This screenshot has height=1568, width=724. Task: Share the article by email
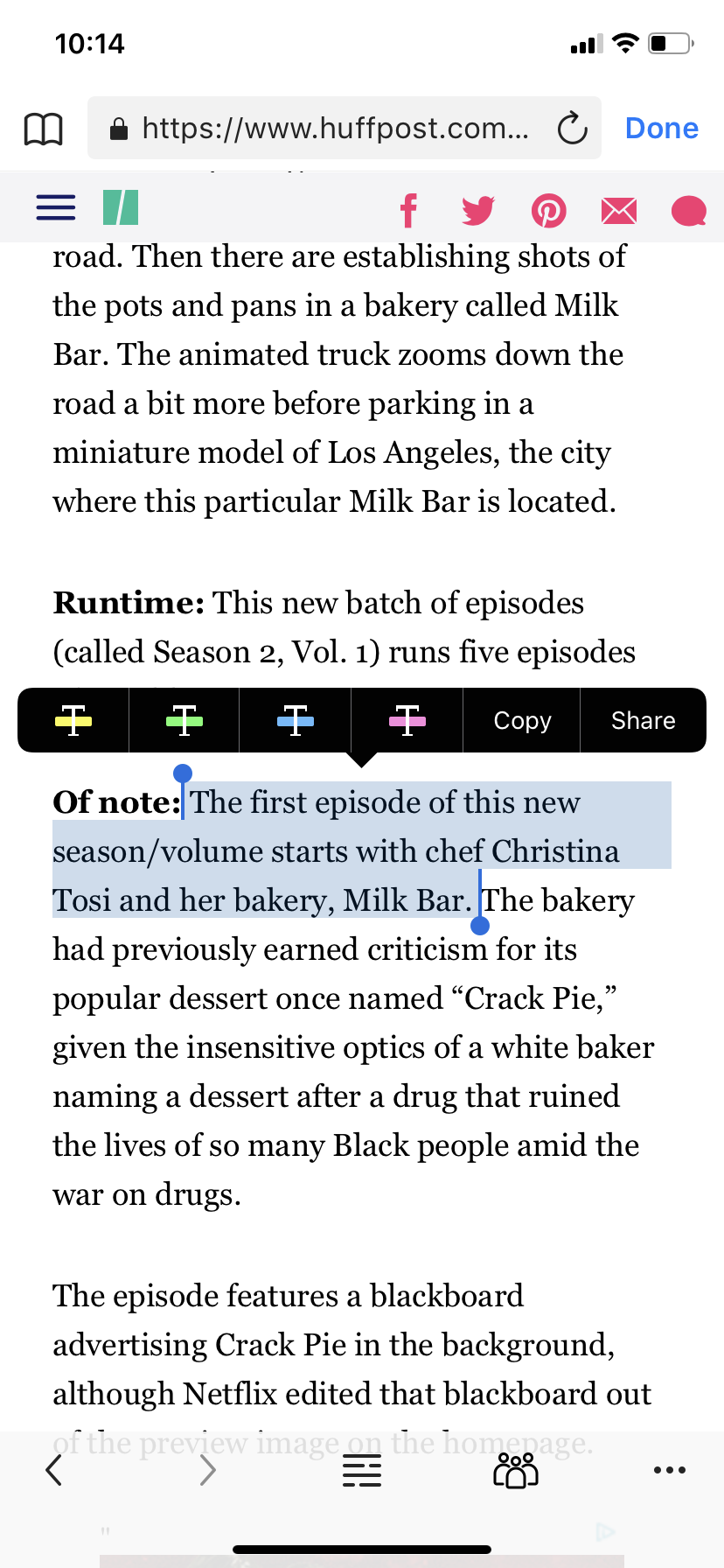pos(618,211)
